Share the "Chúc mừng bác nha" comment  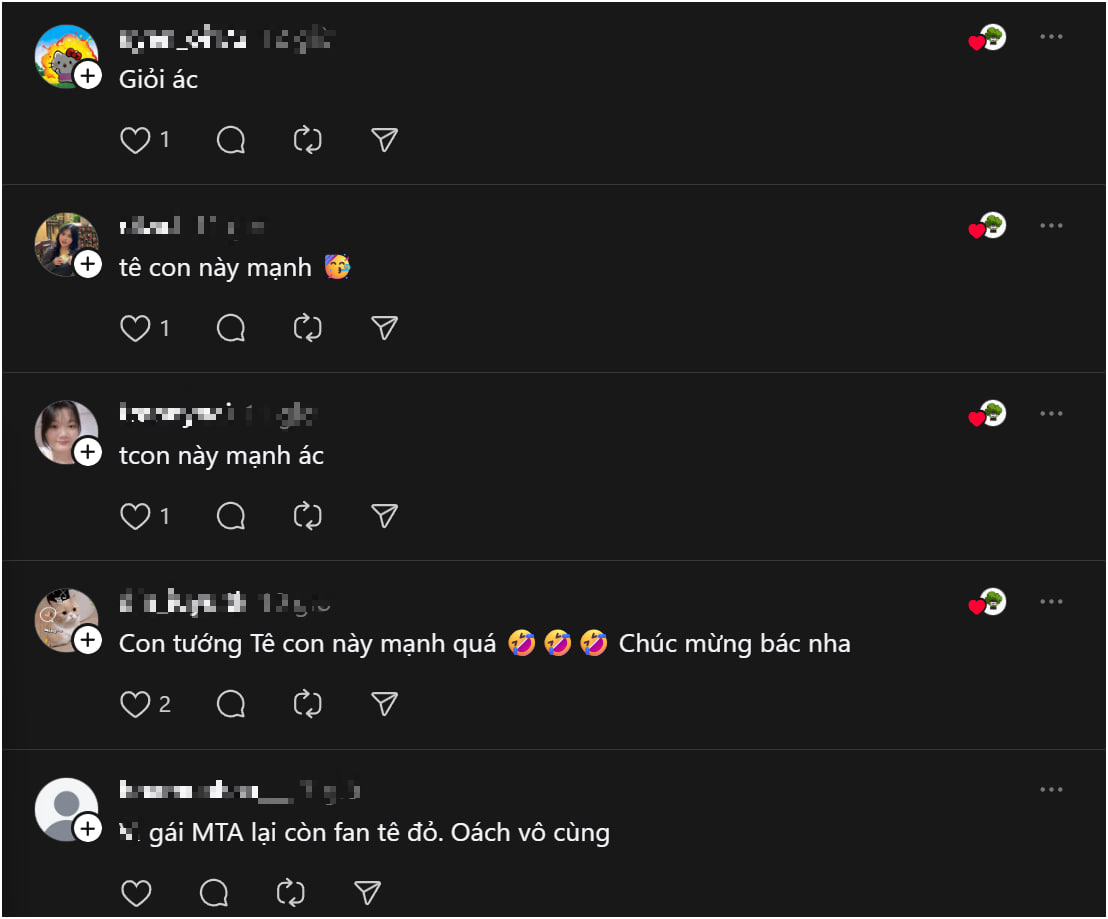[x=385, y=704]
